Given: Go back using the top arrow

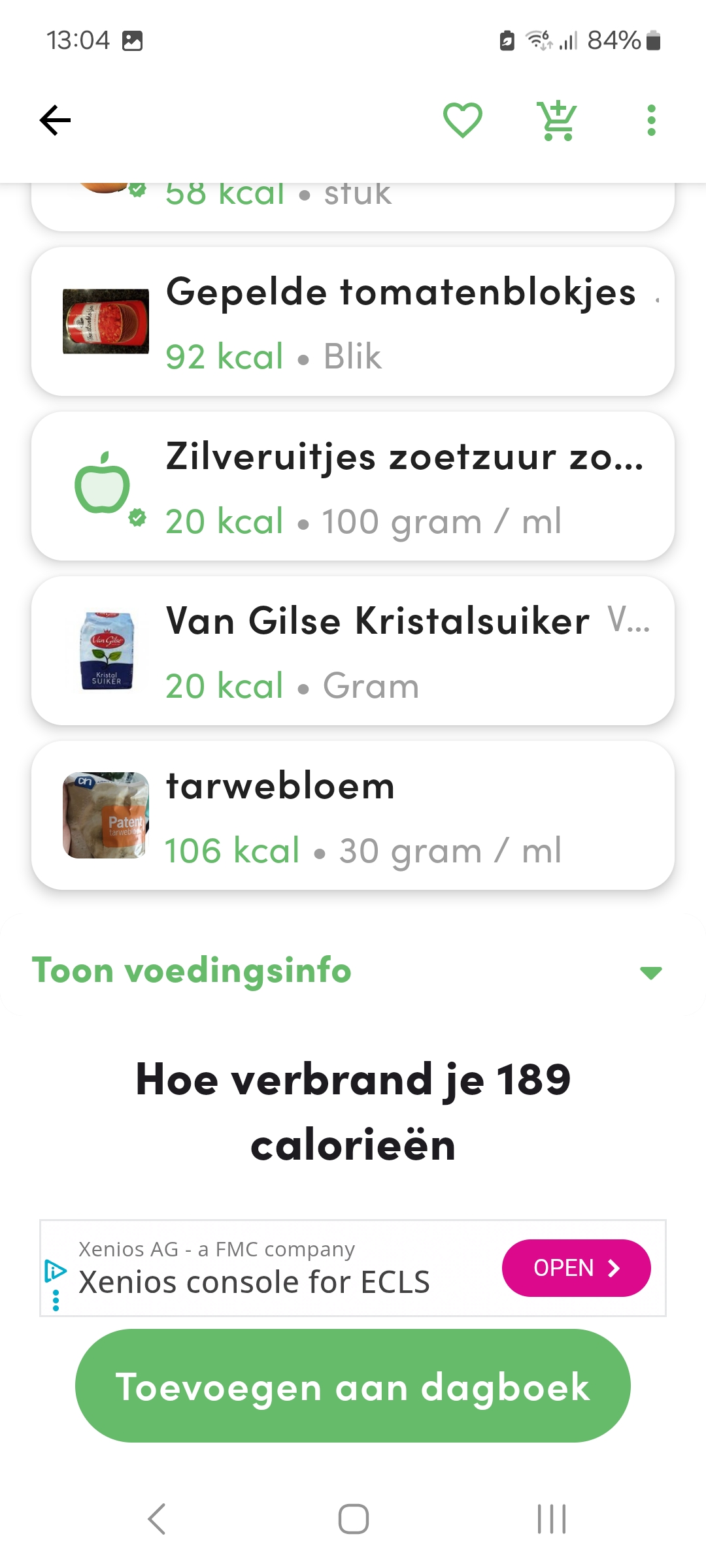Looking at the screenshot, I should click(55, 120).
